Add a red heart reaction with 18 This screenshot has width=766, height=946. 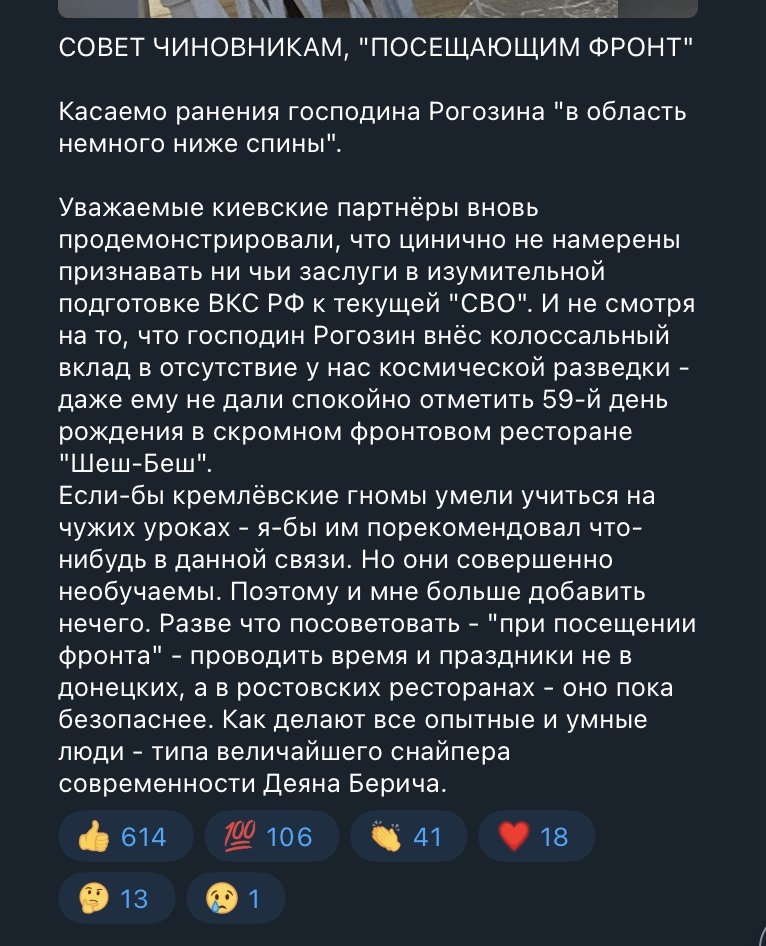pos(536,836)
